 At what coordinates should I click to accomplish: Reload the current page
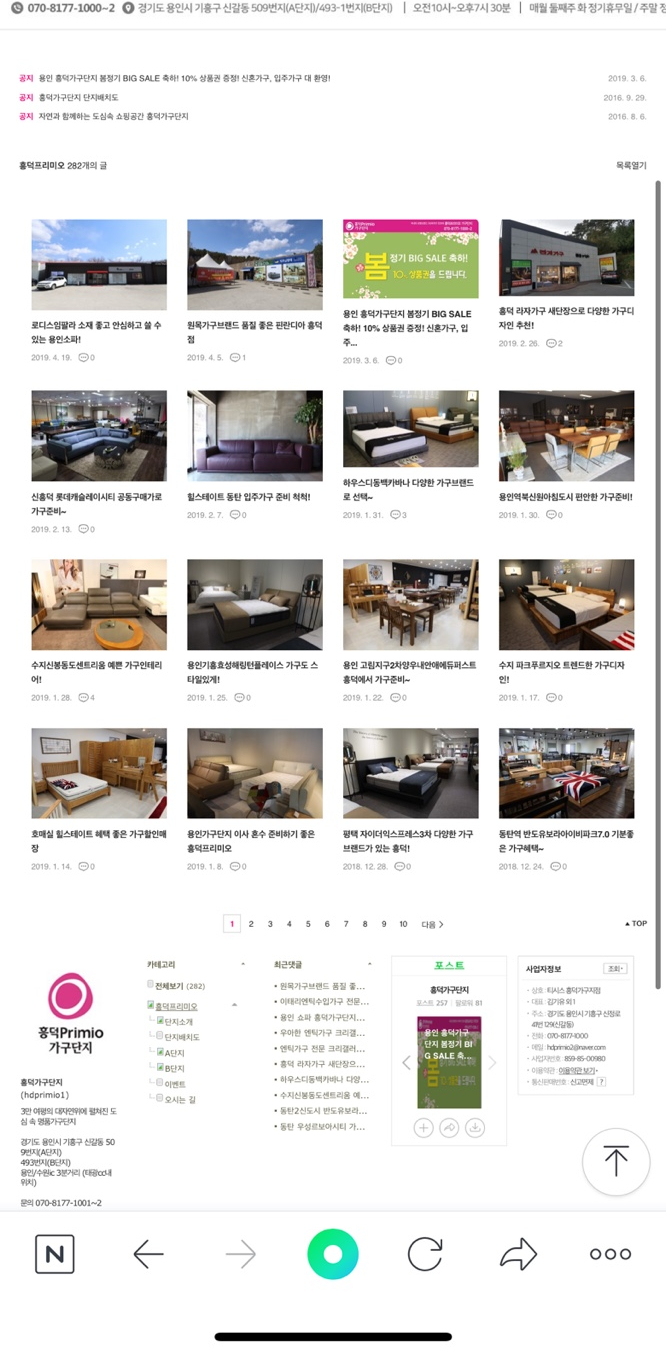425,1253
